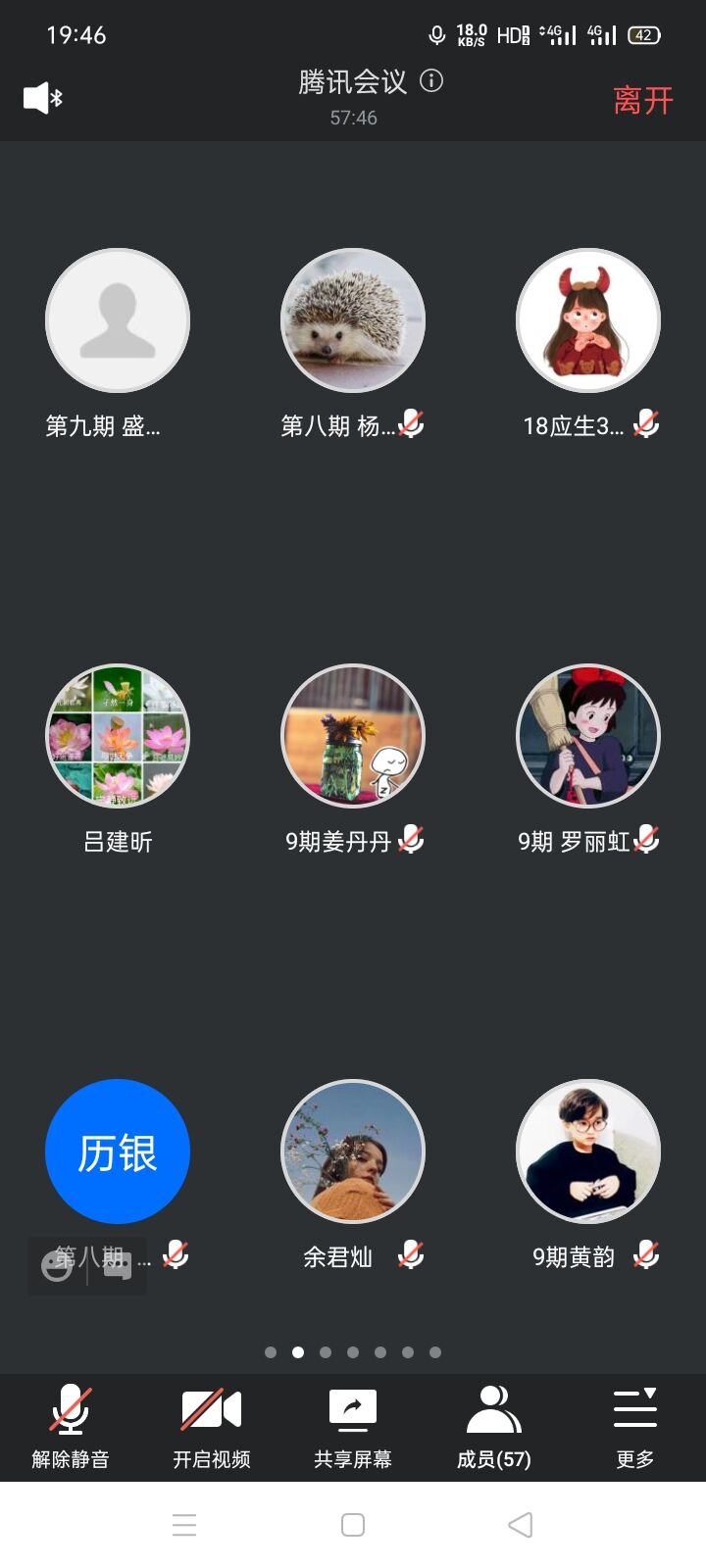Tap the hedgehog avatar of 第八期 杨...
706x1568 pixels.
(x=353, y=320)
